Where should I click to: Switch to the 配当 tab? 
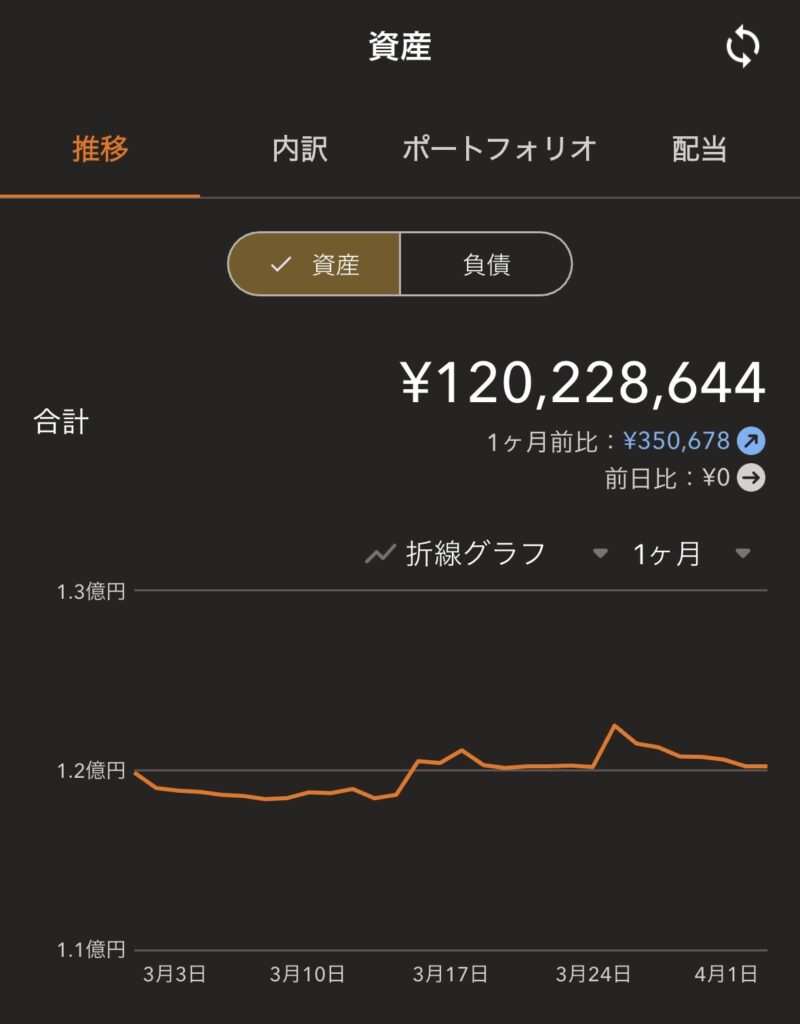pyautogui.click(x=699, y=150)
